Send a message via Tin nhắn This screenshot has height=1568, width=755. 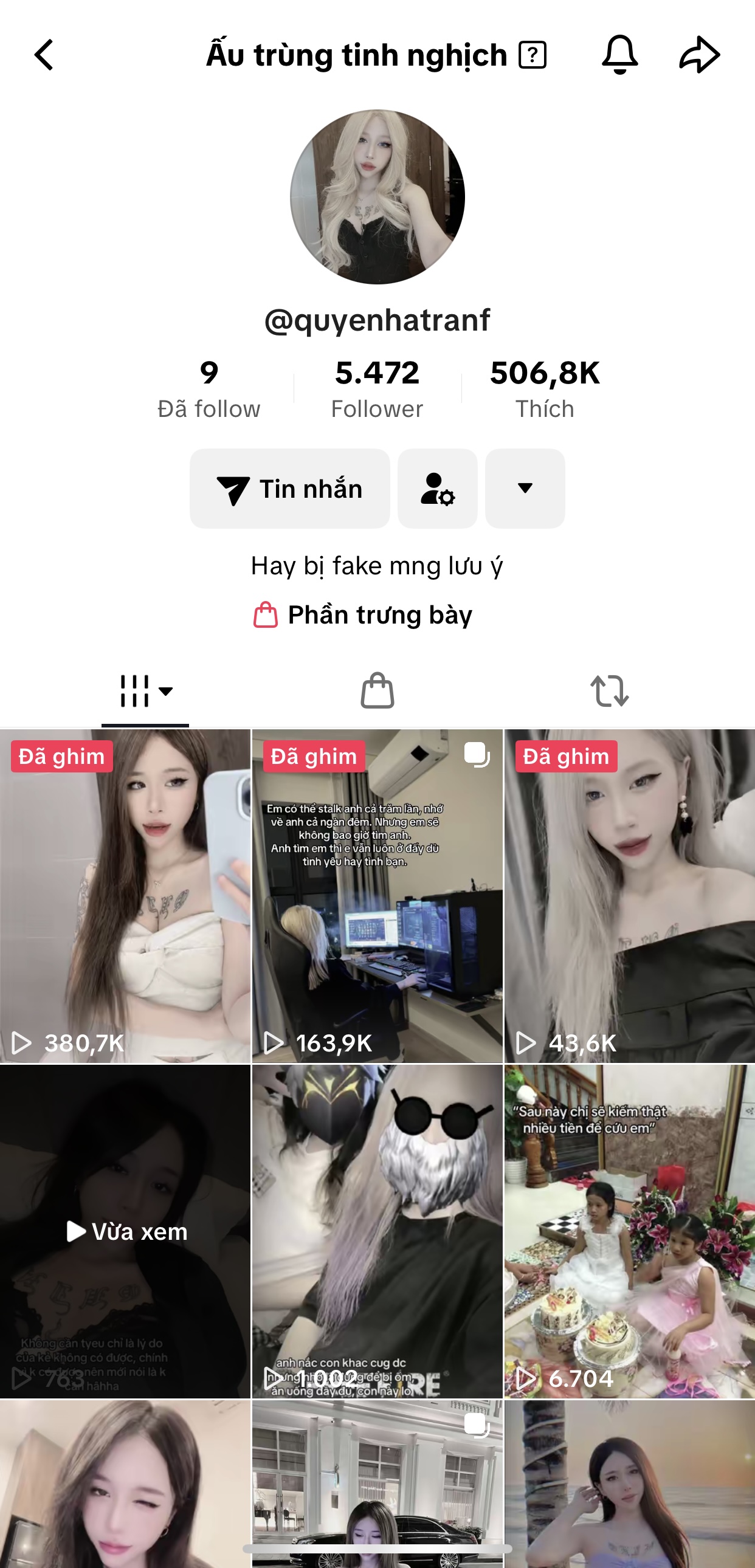coord(290,489)
